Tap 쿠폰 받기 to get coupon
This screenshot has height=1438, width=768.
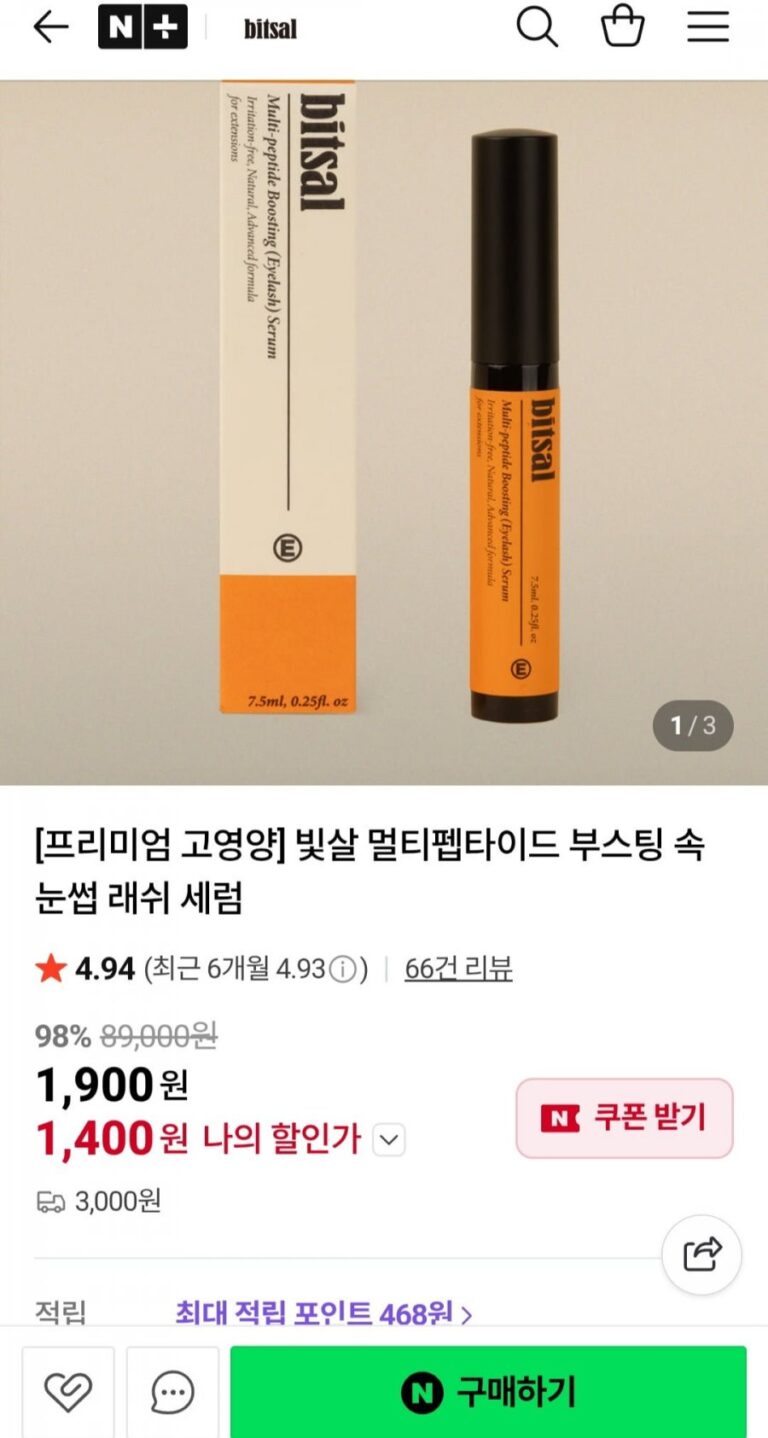coord(624,1118)
